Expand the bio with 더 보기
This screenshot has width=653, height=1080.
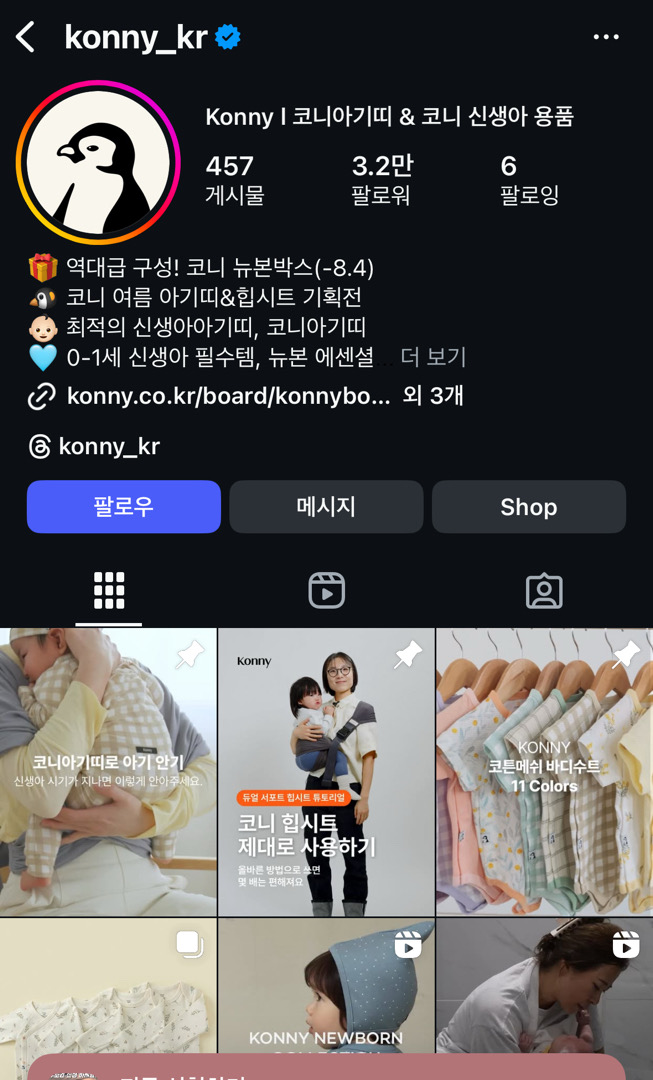[433, 357]
